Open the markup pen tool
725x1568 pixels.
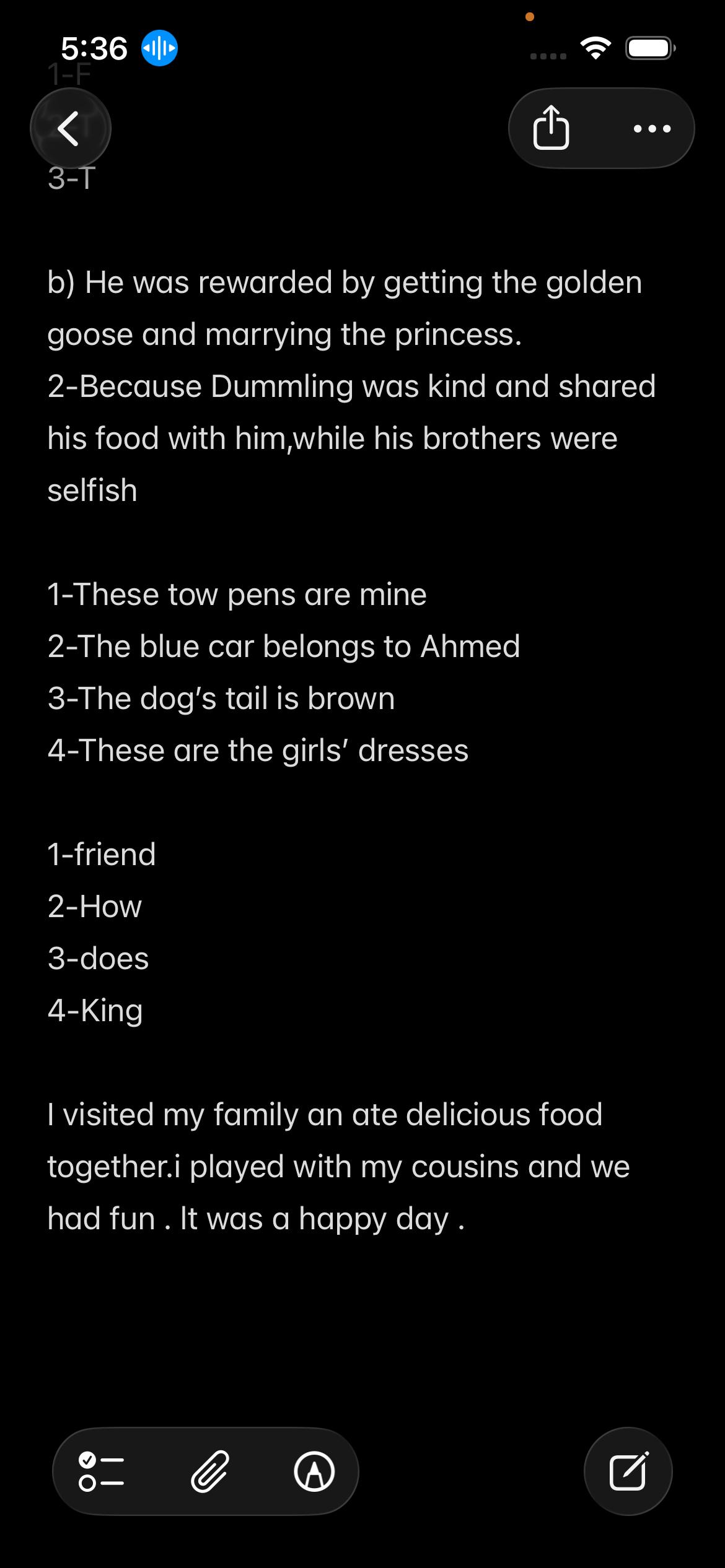(314, 1471)
